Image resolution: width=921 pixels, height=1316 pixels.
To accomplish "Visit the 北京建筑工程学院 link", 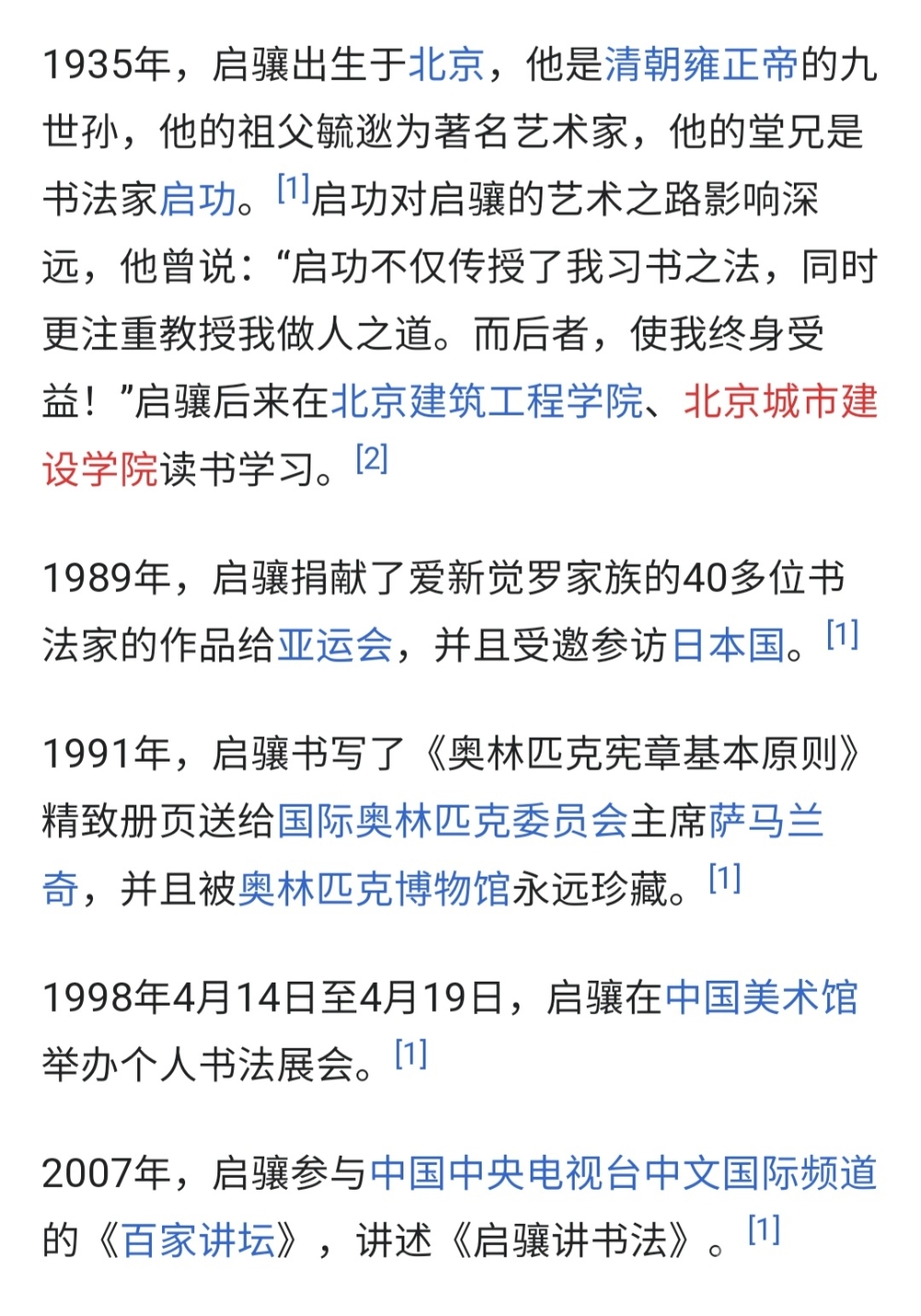I will pos(486,402).
